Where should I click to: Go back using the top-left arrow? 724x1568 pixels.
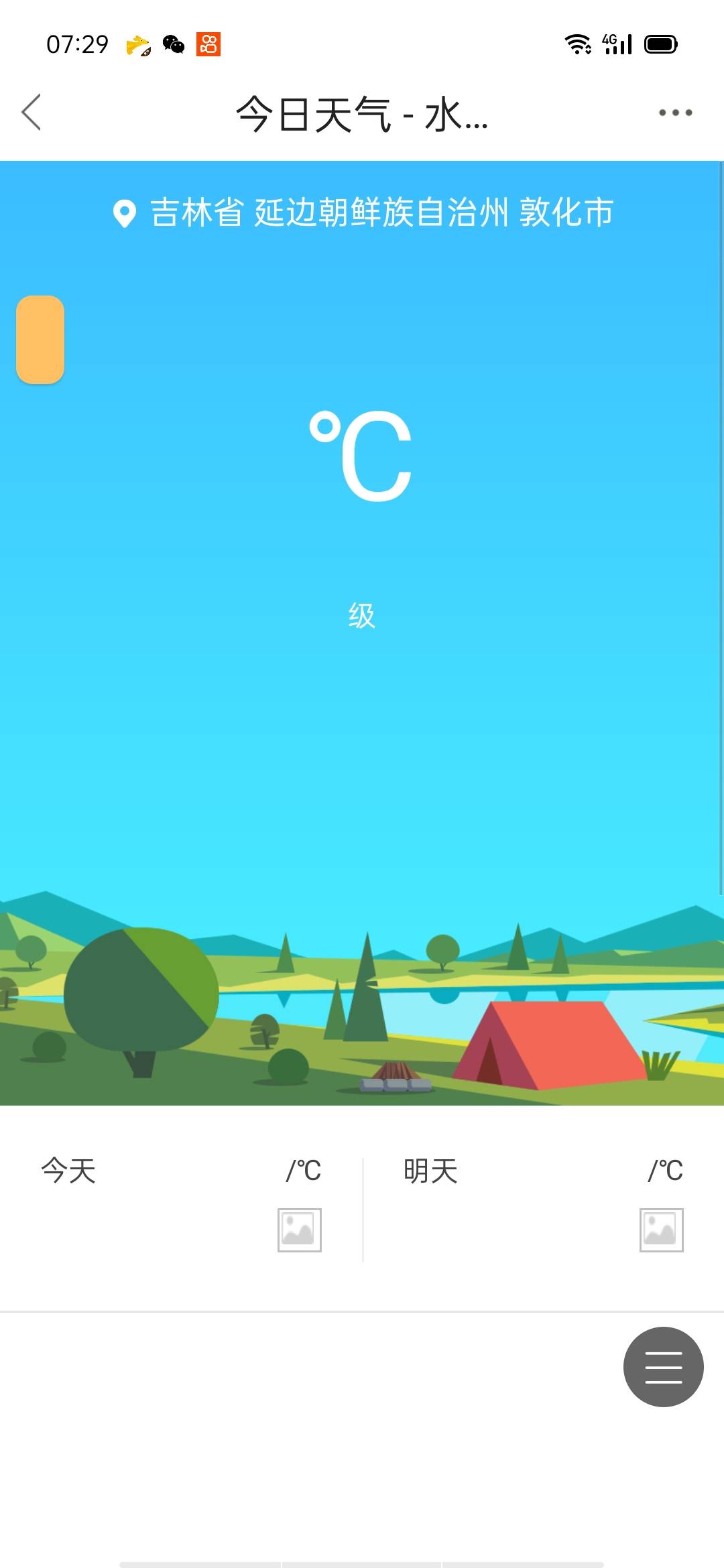(32, 112)
